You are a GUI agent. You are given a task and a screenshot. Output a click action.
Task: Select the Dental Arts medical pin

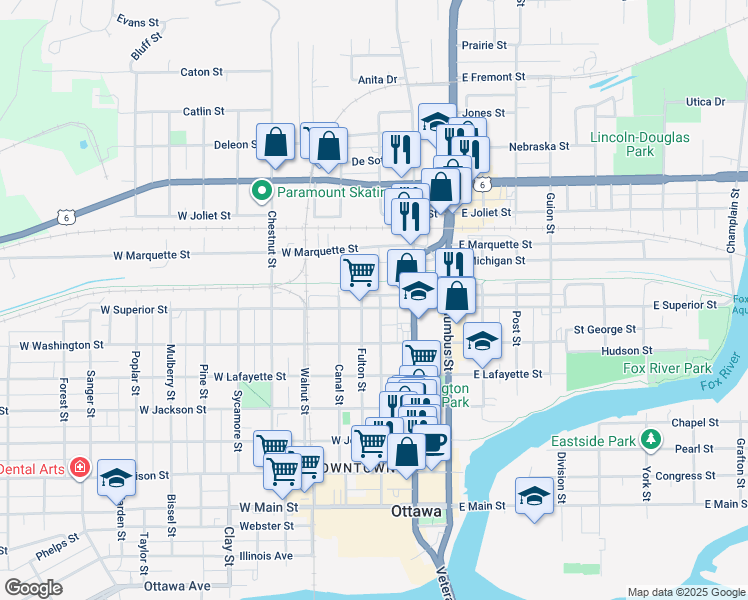[80, 467]
